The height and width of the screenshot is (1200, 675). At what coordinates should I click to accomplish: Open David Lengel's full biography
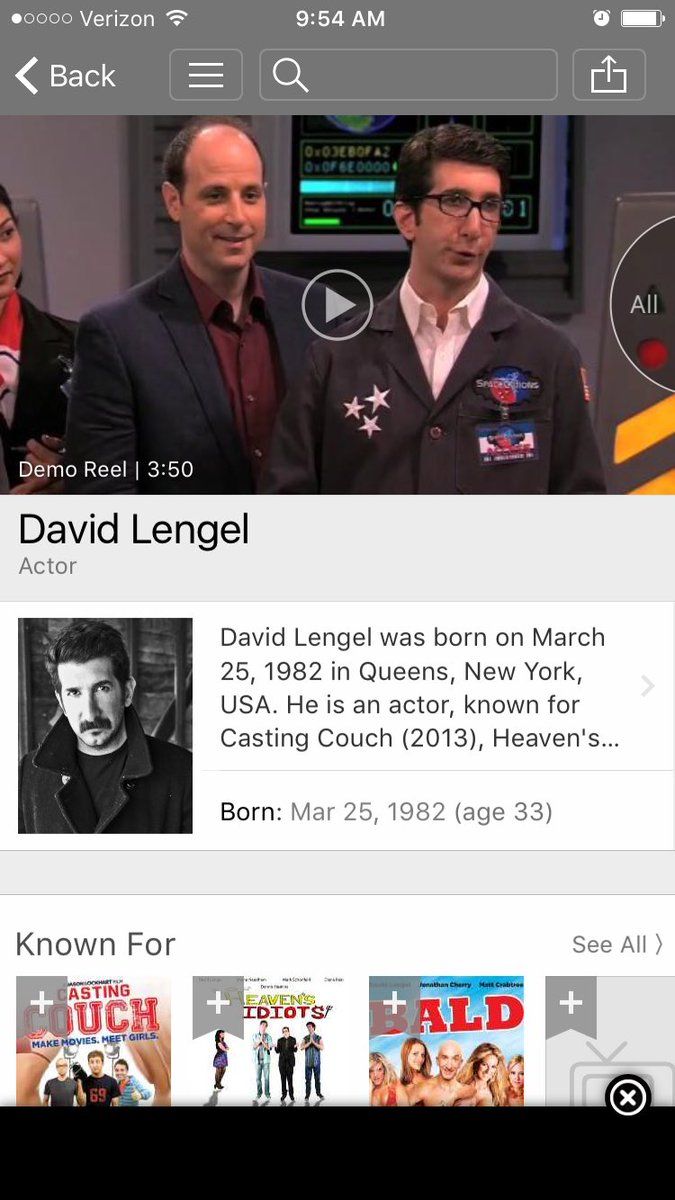point(437,687)
